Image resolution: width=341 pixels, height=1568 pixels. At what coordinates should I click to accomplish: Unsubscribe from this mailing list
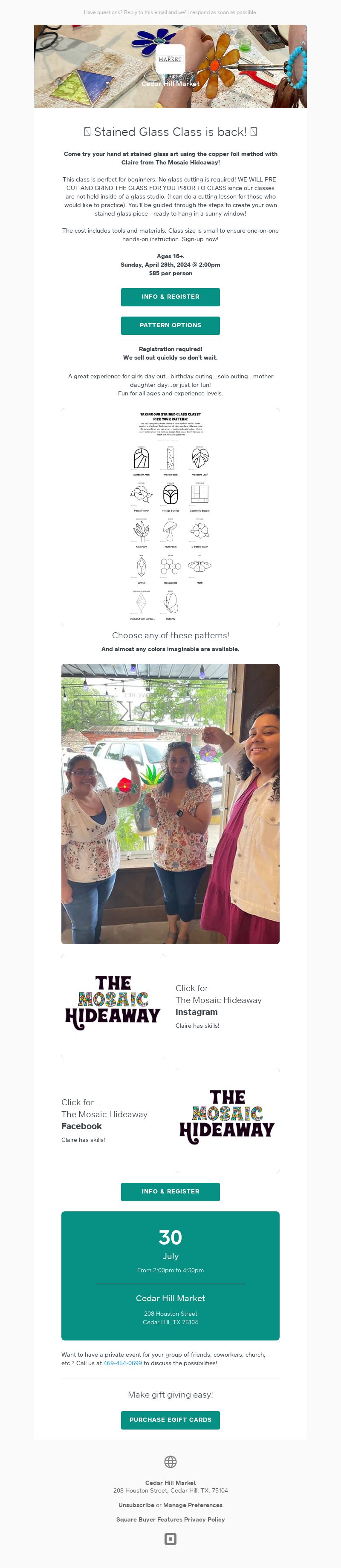pos(136,1505)
